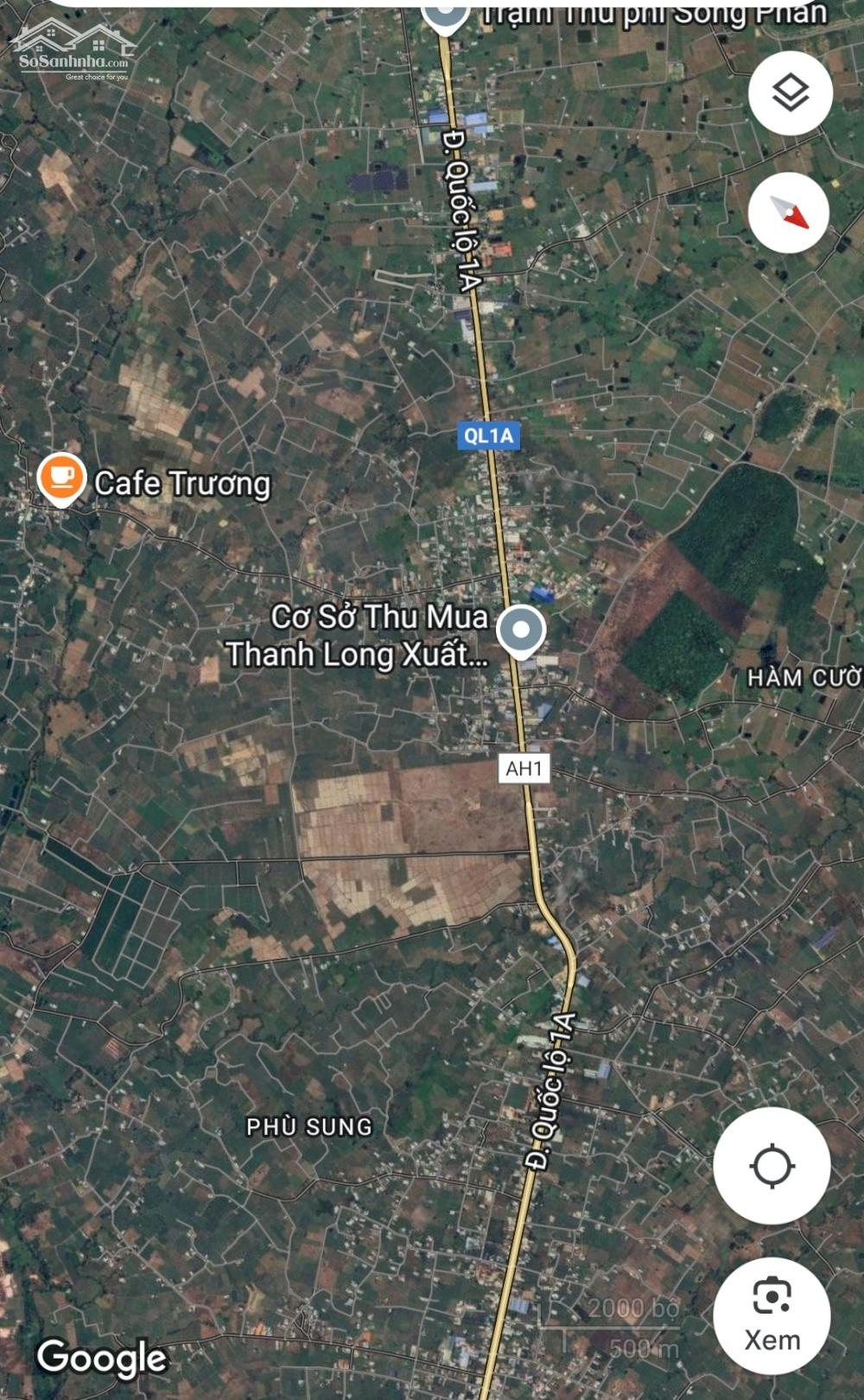The image size is (864, 1400).
Task: Open the Xem live view button
Action: (x=772, y=1315)
